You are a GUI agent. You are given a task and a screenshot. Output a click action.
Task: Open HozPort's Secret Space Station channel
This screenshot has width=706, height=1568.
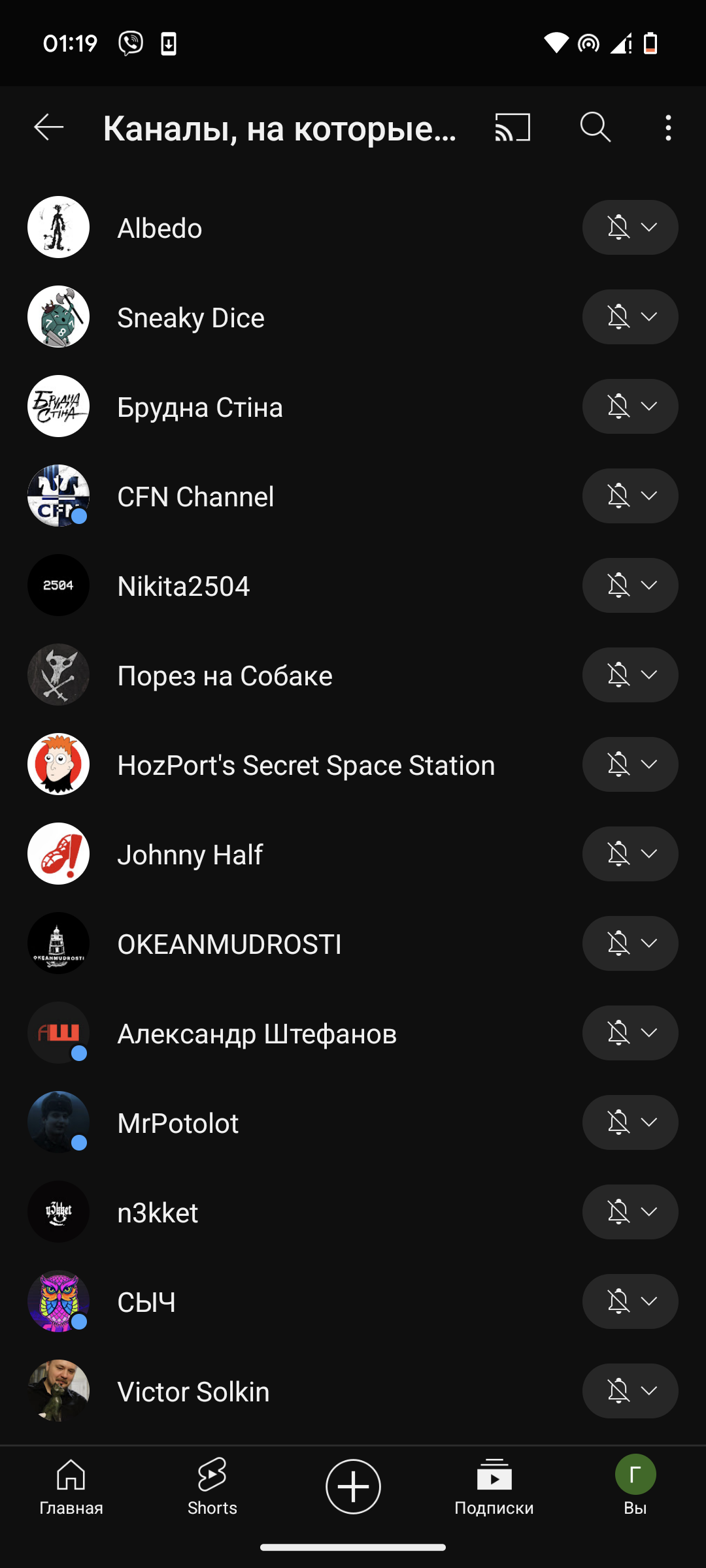pyautogui.click(x=305, y=765)
